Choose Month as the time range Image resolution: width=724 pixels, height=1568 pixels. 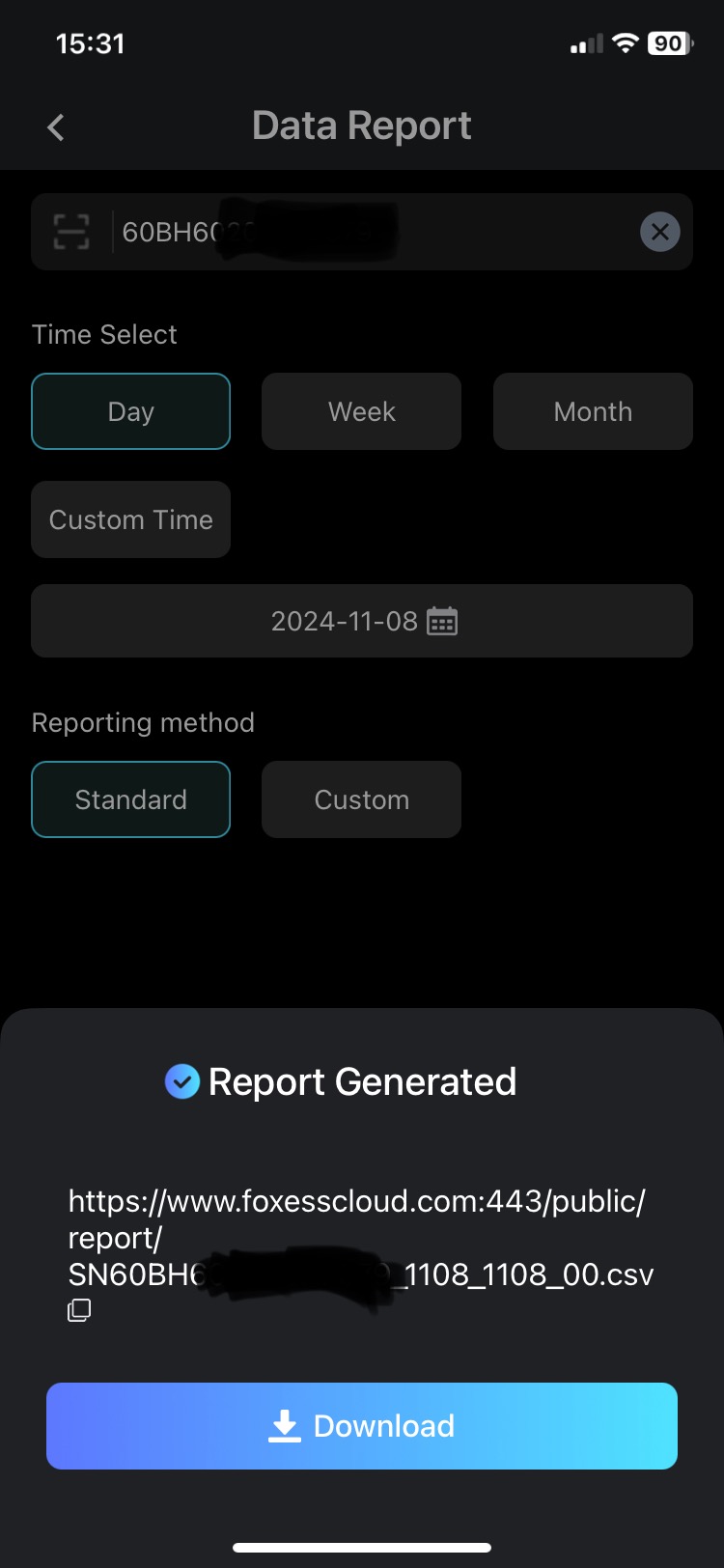(593, 411)
